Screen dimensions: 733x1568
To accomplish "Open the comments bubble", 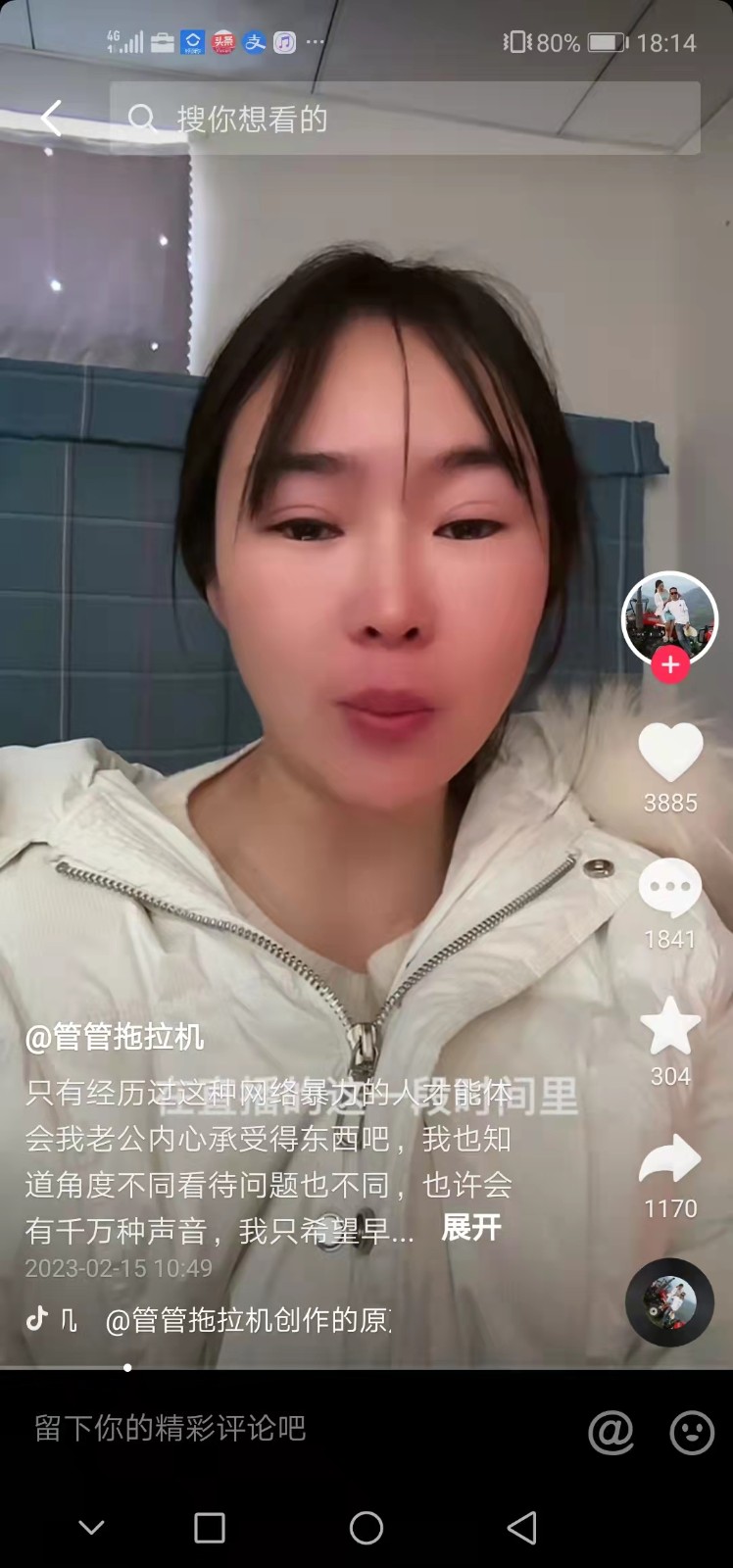I will coord(670,888).
